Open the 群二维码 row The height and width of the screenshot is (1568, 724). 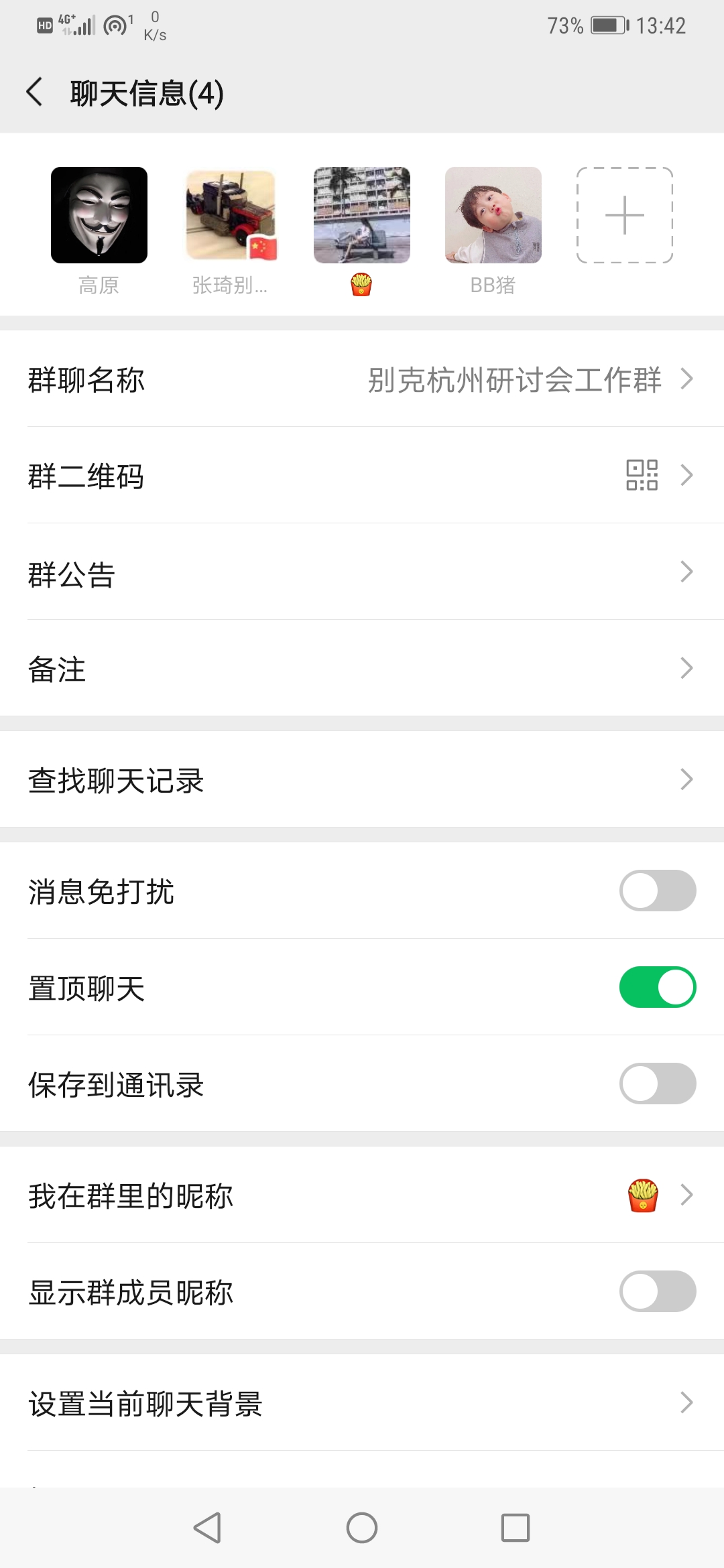362,476
